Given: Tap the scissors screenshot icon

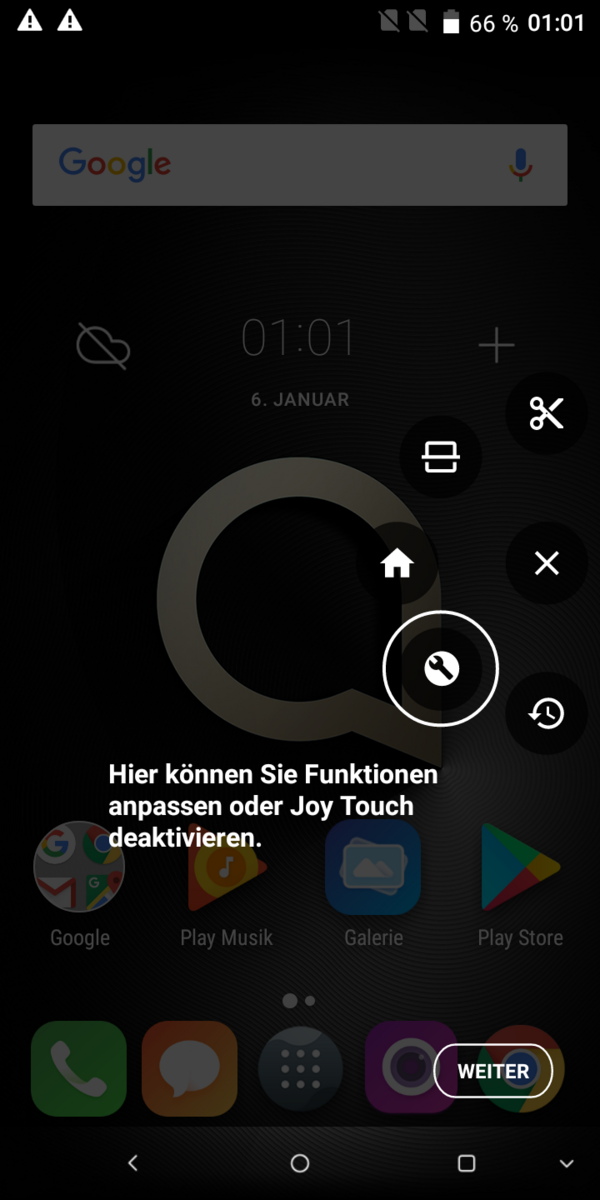Looking at the screenshot, I should point(547,412).
